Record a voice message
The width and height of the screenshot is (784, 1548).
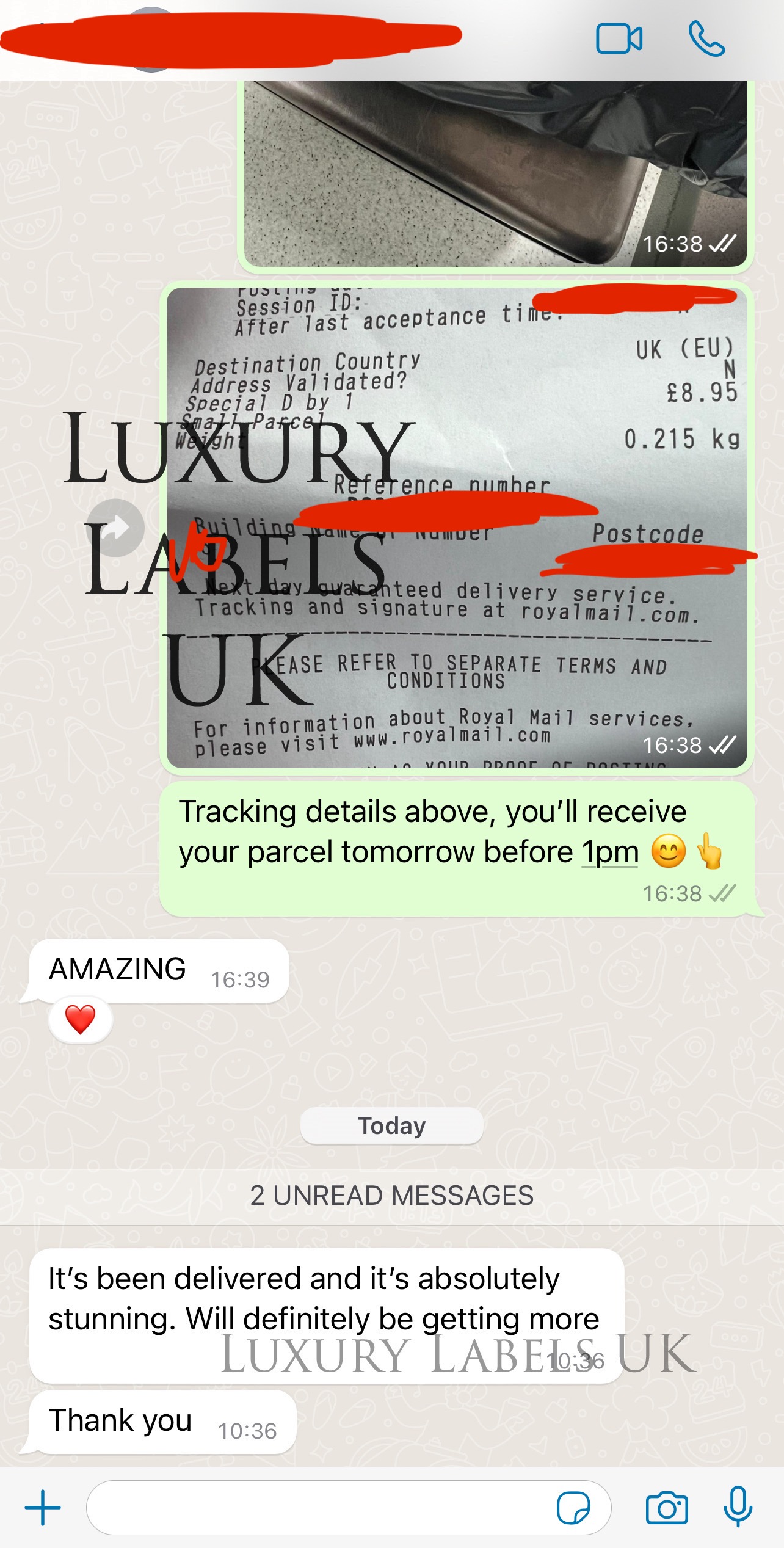click(x=738, y=1506)
